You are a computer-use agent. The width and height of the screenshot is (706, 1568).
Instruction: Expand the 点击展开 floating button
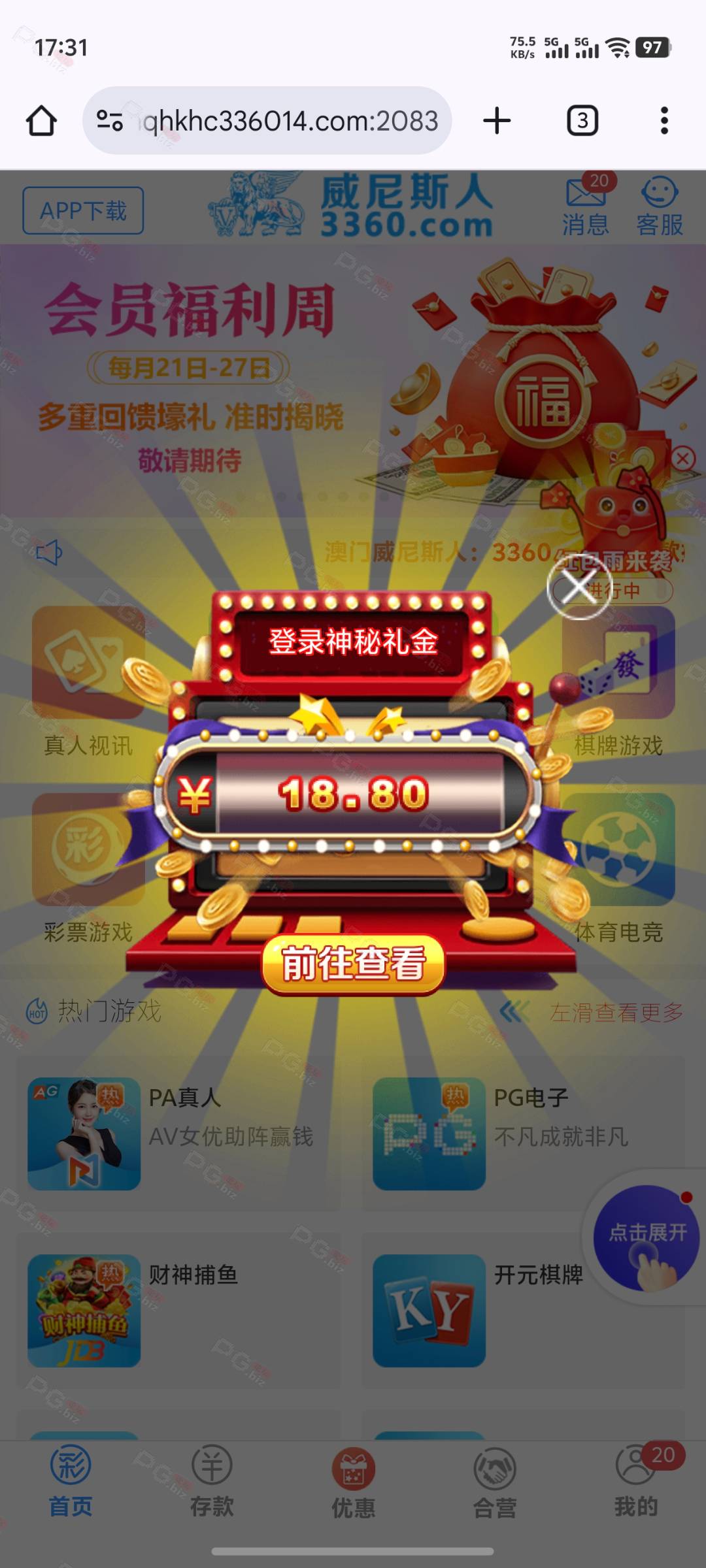click(646, 1237)
